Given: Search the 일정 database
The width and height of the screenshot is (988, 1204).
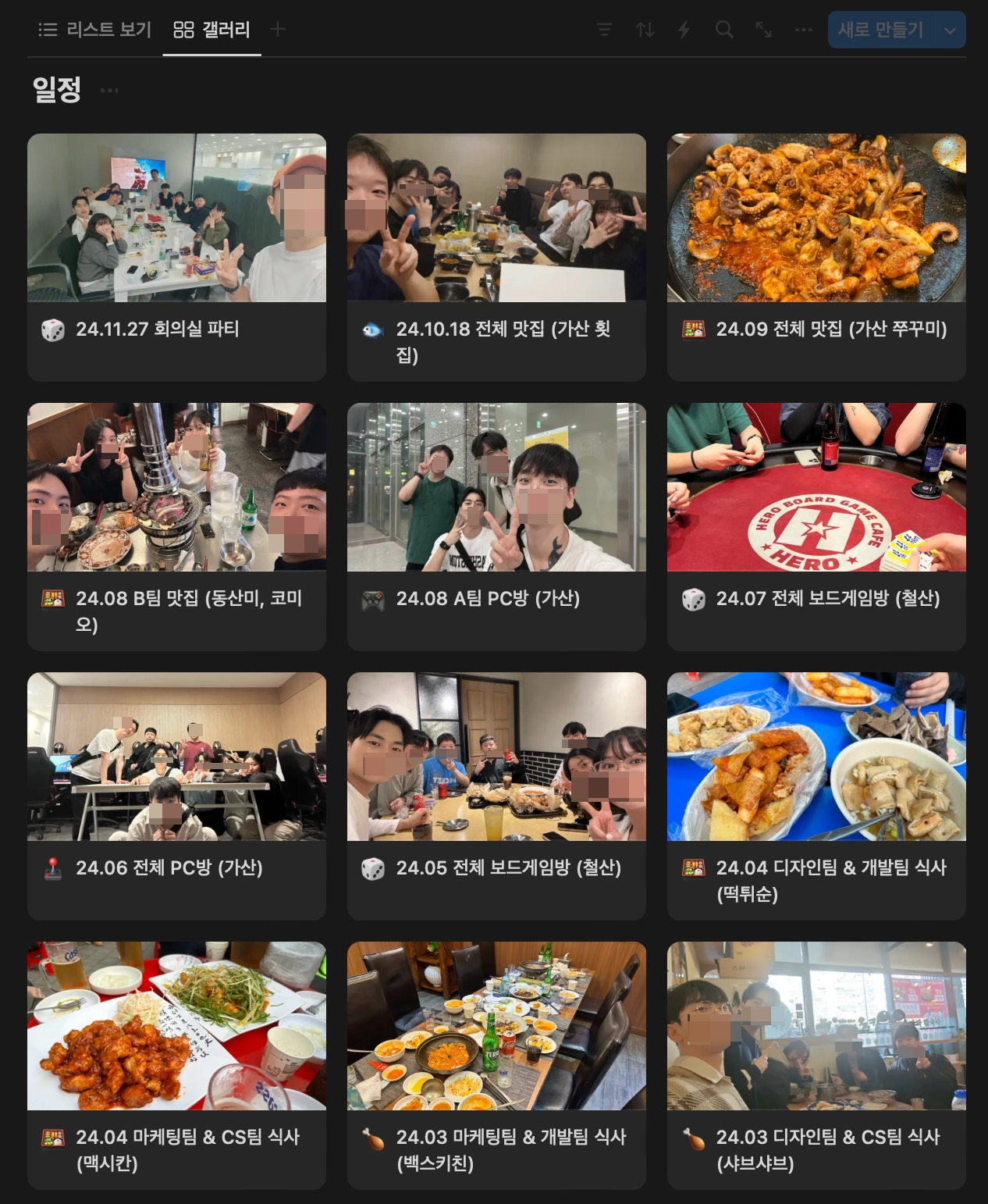Looking at the screenshot, I should coord(724,30).
